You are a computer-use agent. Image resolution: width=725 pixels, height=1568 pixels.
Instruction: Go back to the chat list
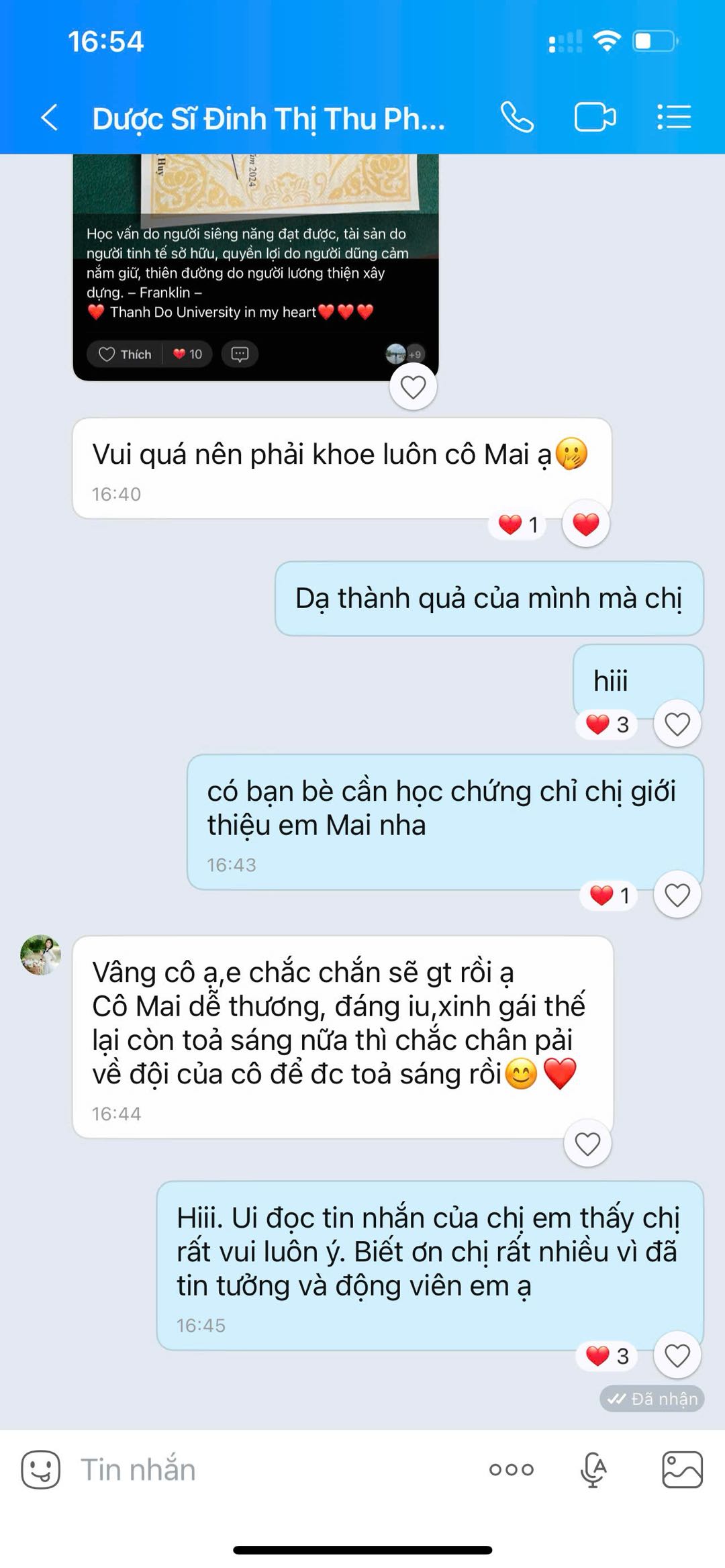pyautogui.click(x=49, y=117)
